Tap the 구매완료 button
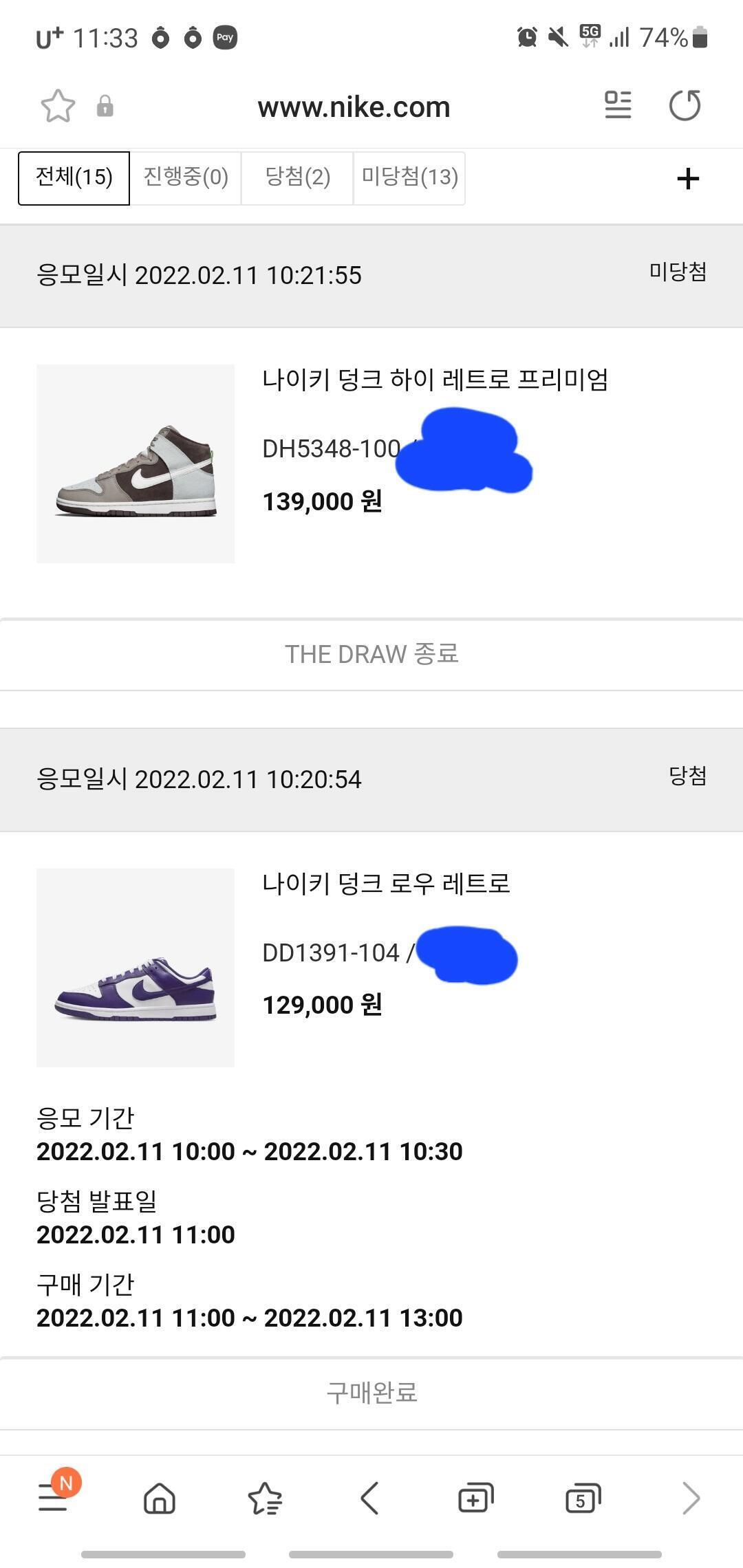Screen dimensions: 743x1568 (371, 1393)
